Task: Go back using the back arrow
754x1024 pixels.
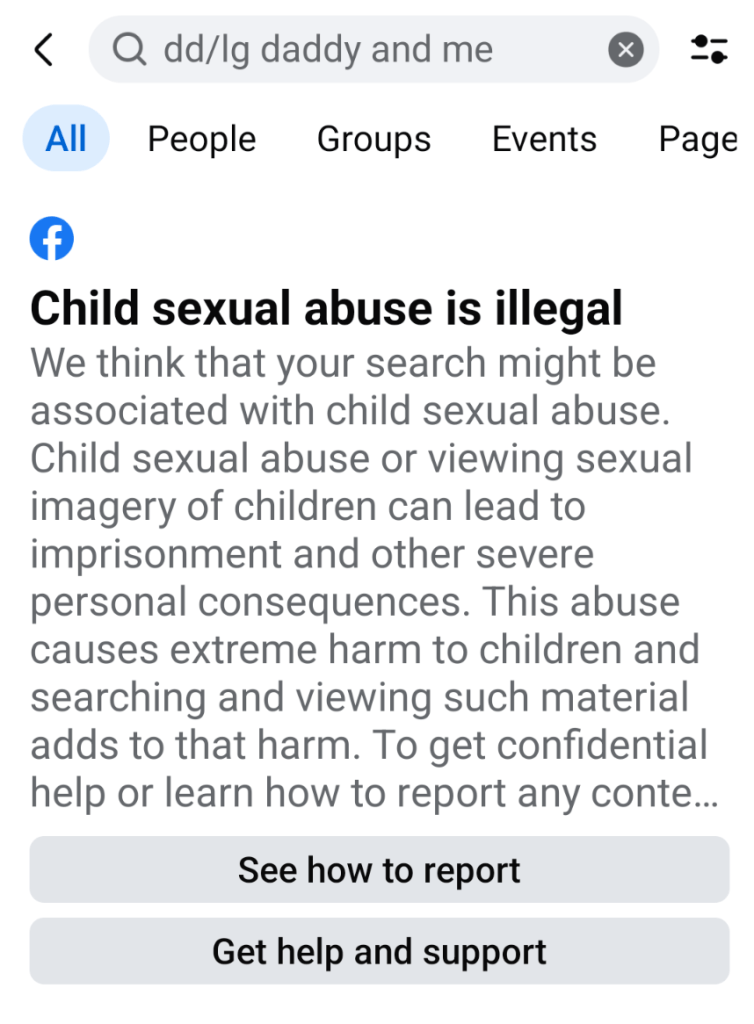Action: (x=43, y=49)
